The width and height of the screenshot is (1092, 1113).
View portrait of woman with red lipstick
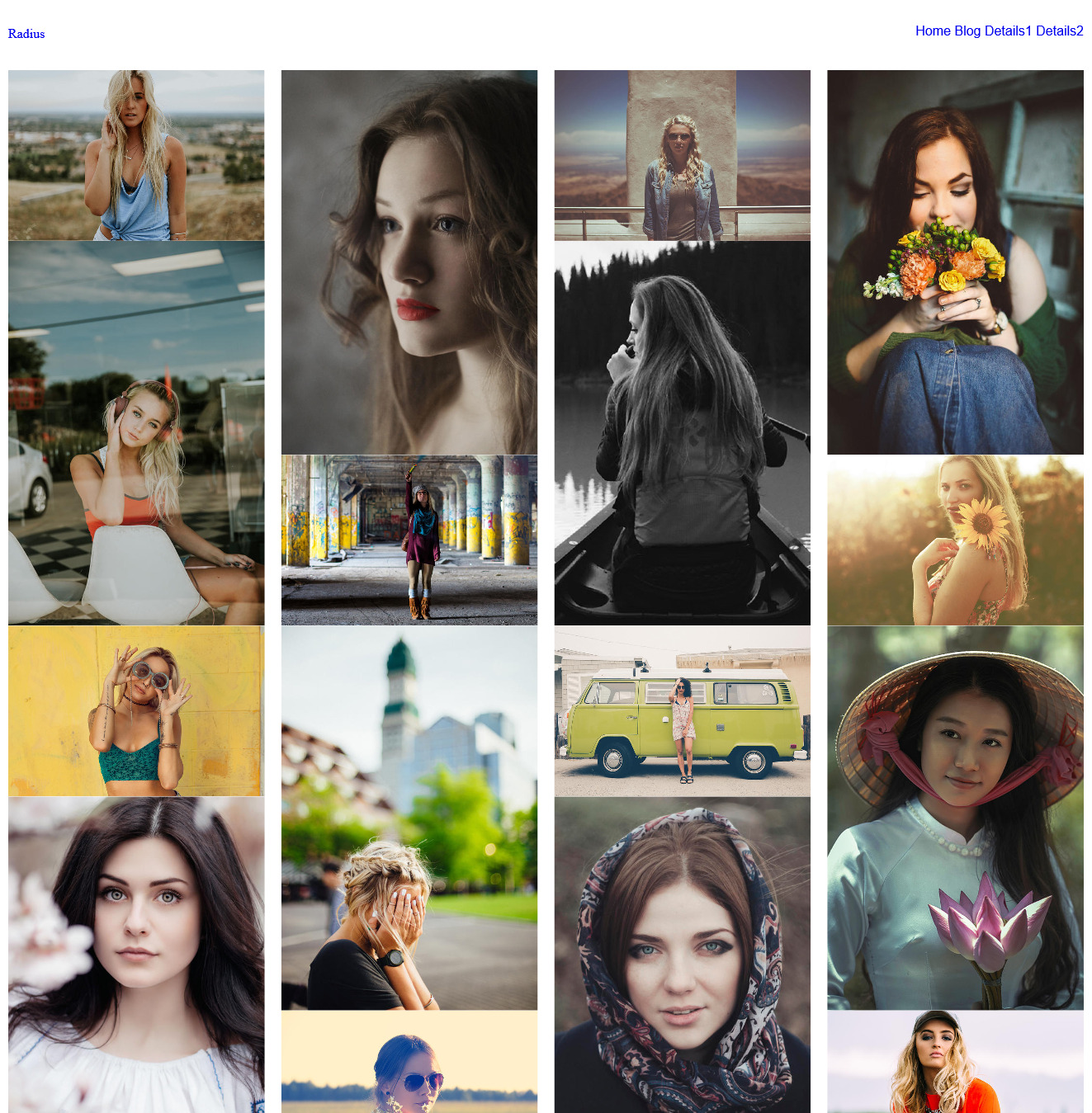(409, 262)
